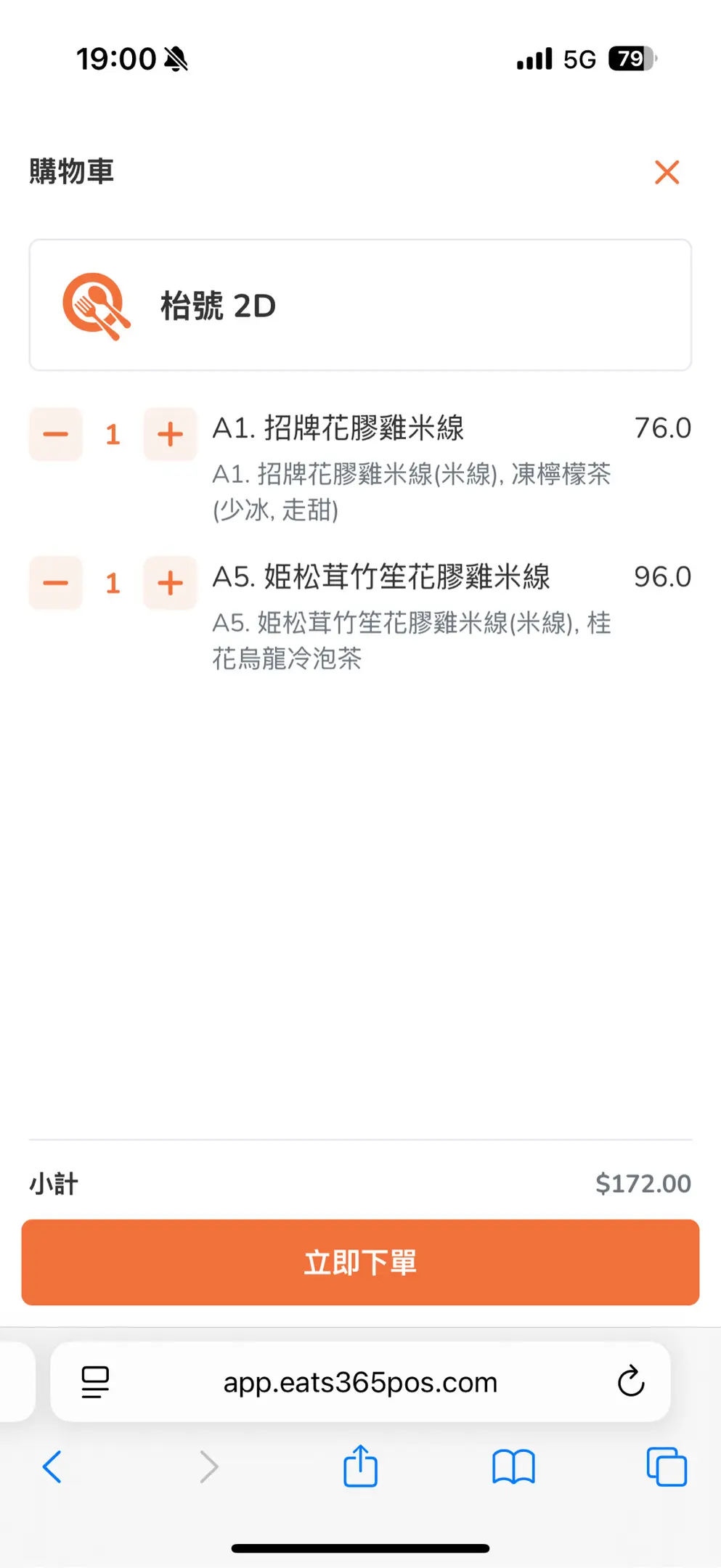Share this page from Safari toolbar

[360, 1466]
